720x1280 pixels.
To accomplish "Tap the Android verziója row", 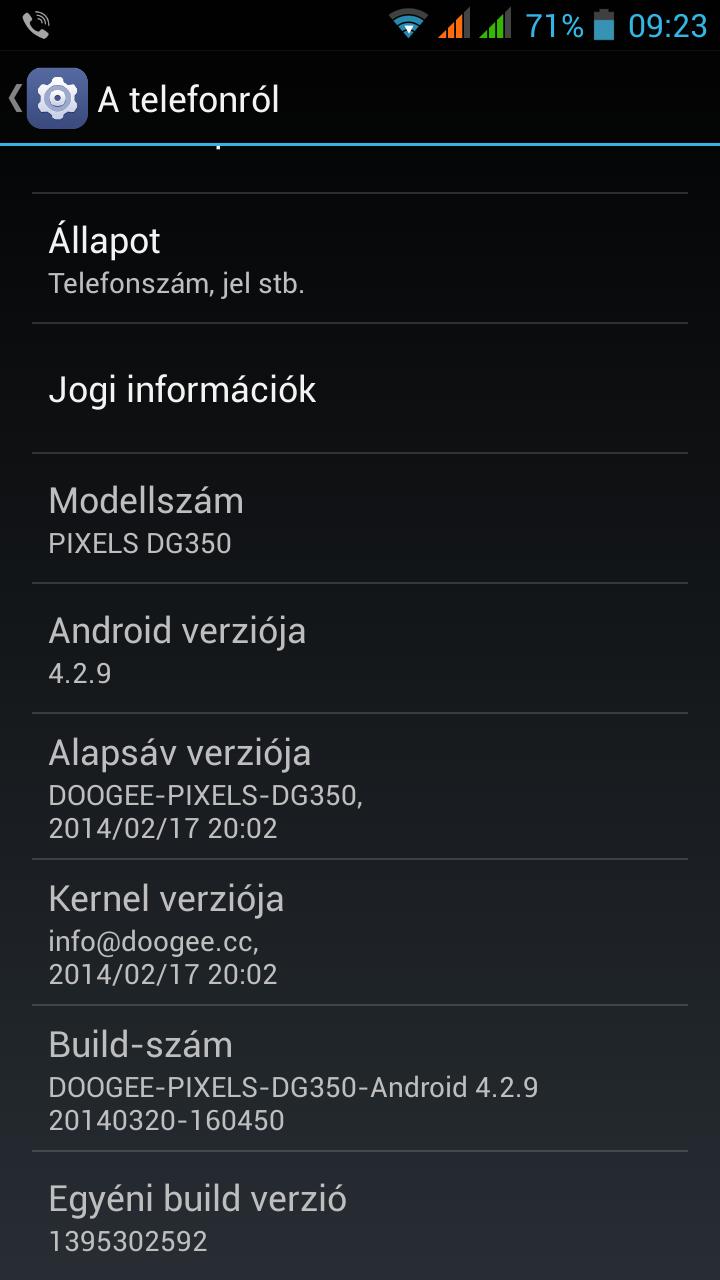I will [x=360, y=649].
